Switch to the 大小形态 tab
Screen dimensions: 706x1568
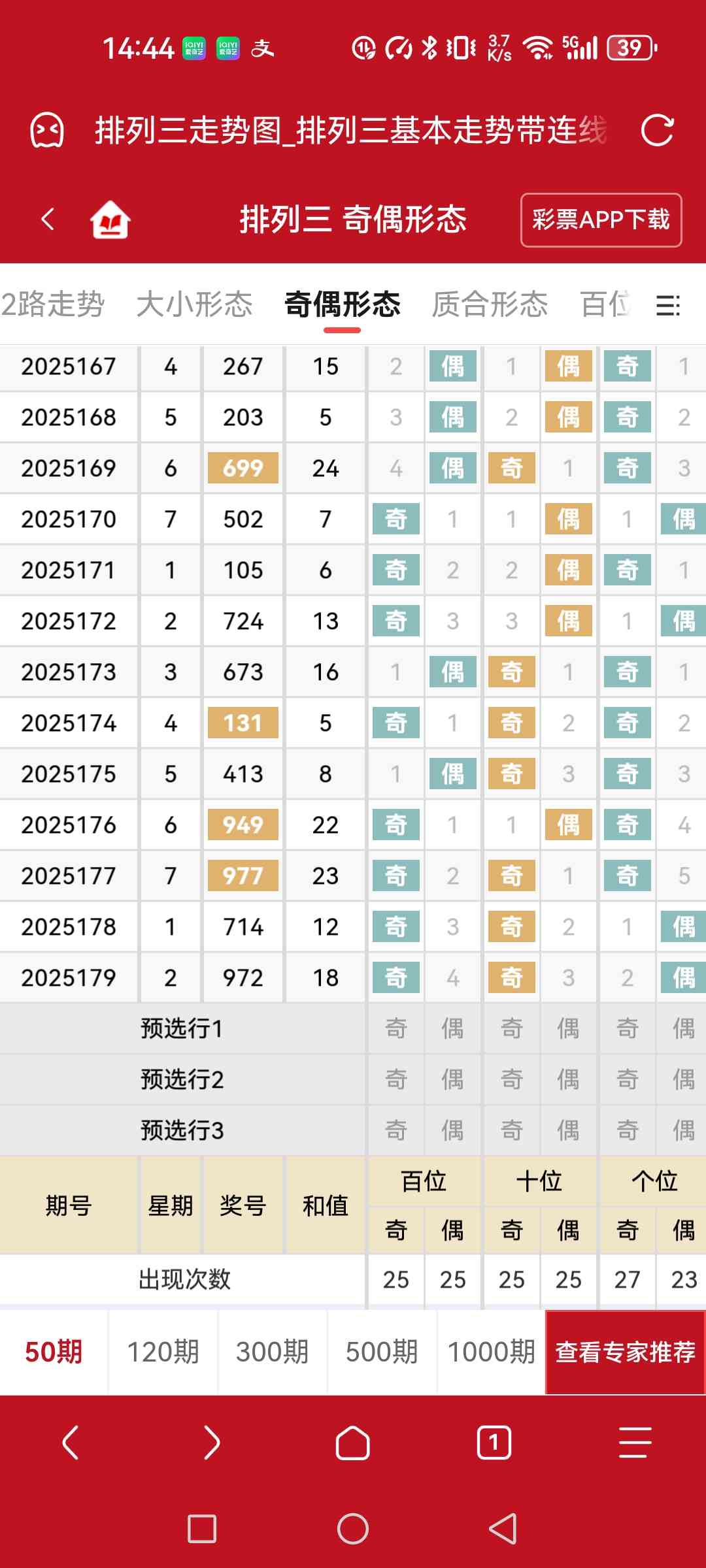[x=194, y=304]
